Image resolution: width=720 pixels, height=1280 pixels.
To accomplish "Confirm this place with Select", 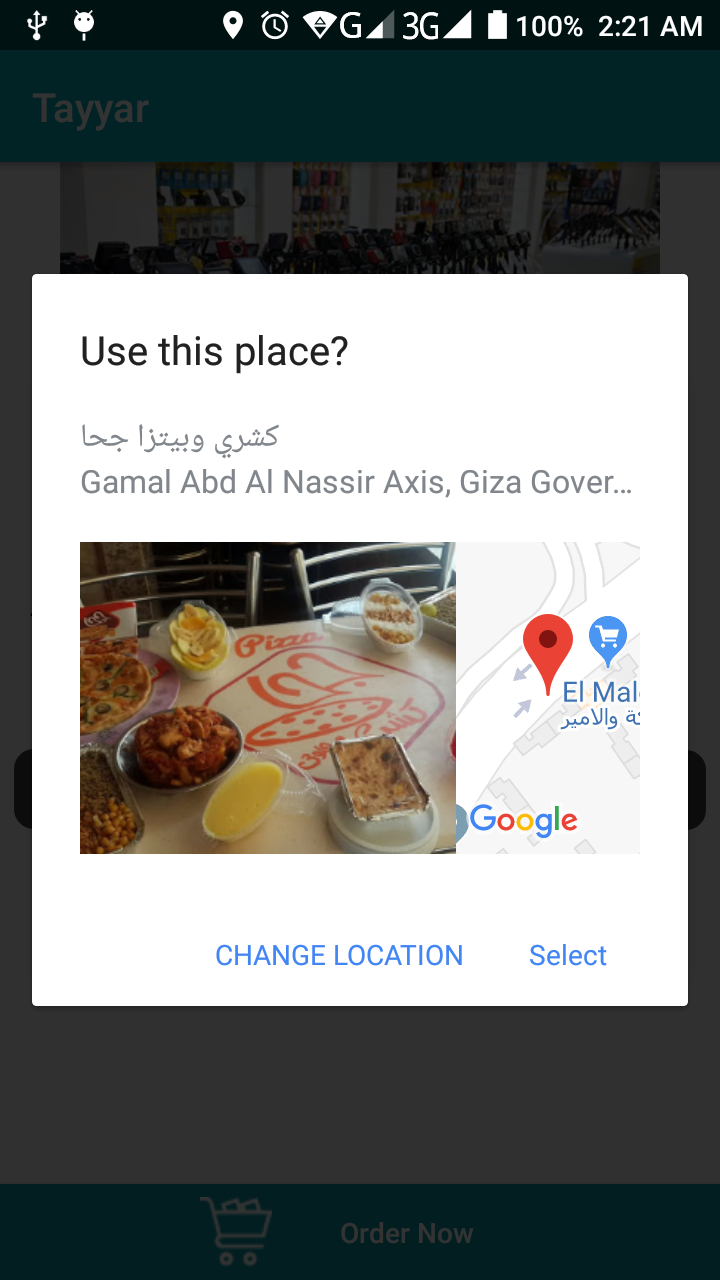I will (x=567, y=955).
